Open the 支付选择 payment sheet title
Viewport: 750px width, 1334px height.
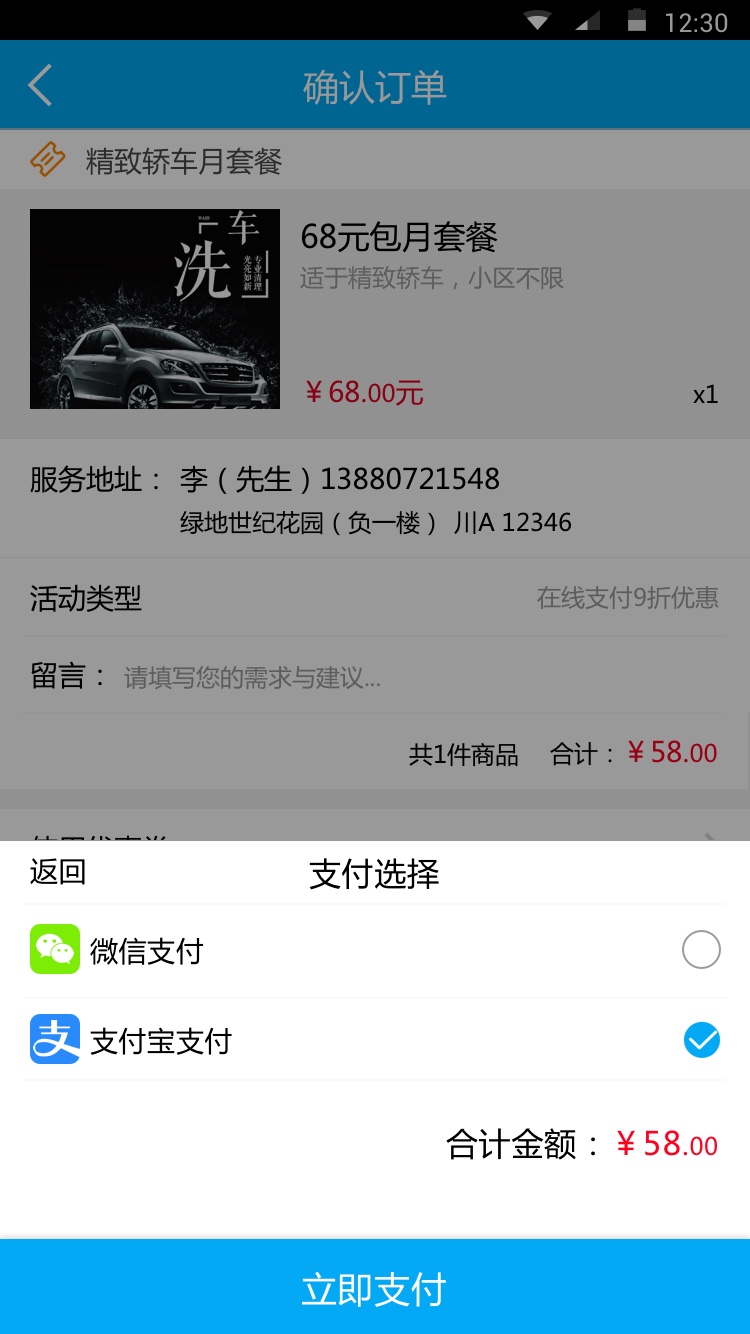pos(375,873)
